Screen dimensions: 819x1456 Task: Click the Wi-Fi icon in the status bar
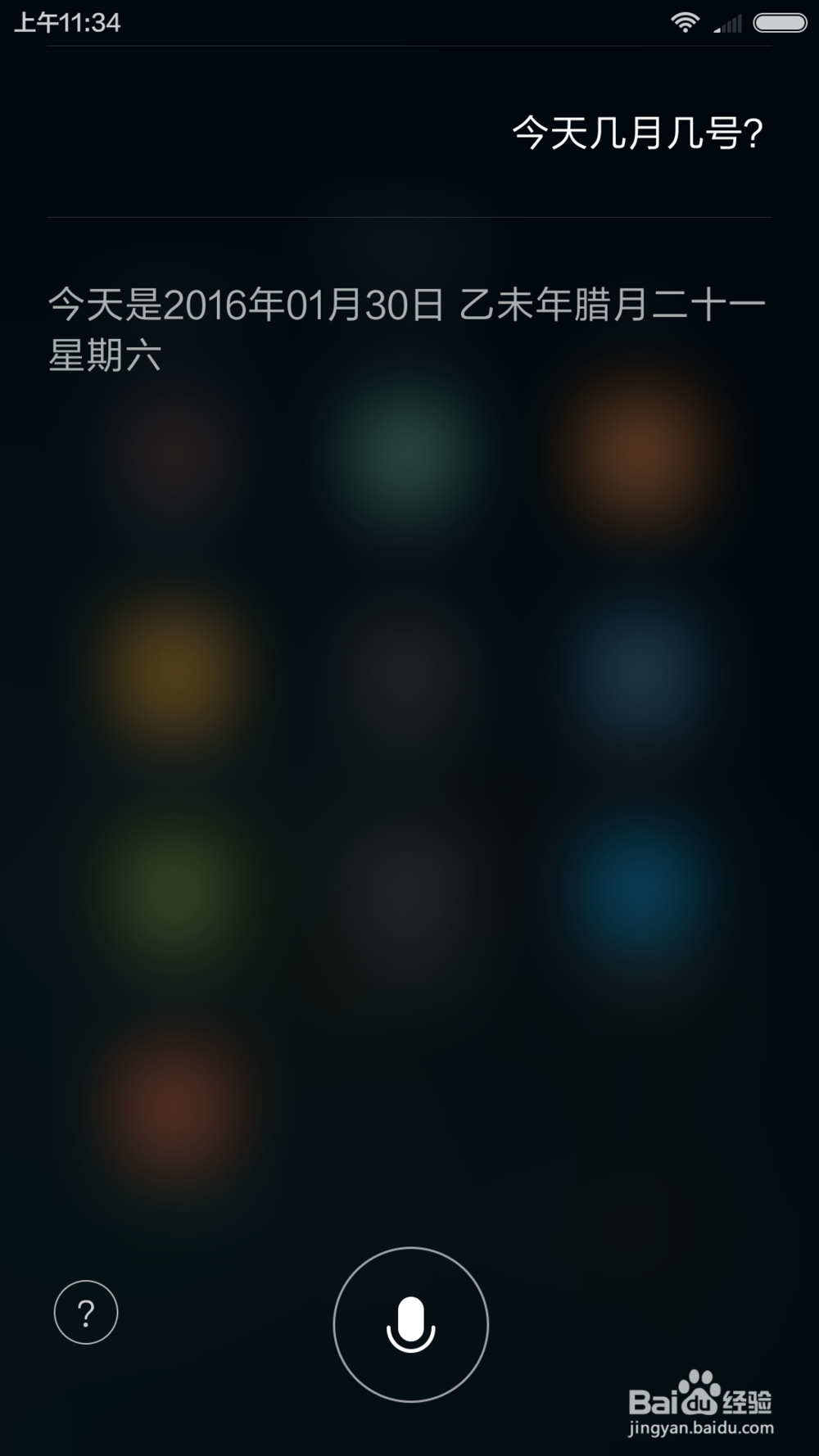point(685,23)
